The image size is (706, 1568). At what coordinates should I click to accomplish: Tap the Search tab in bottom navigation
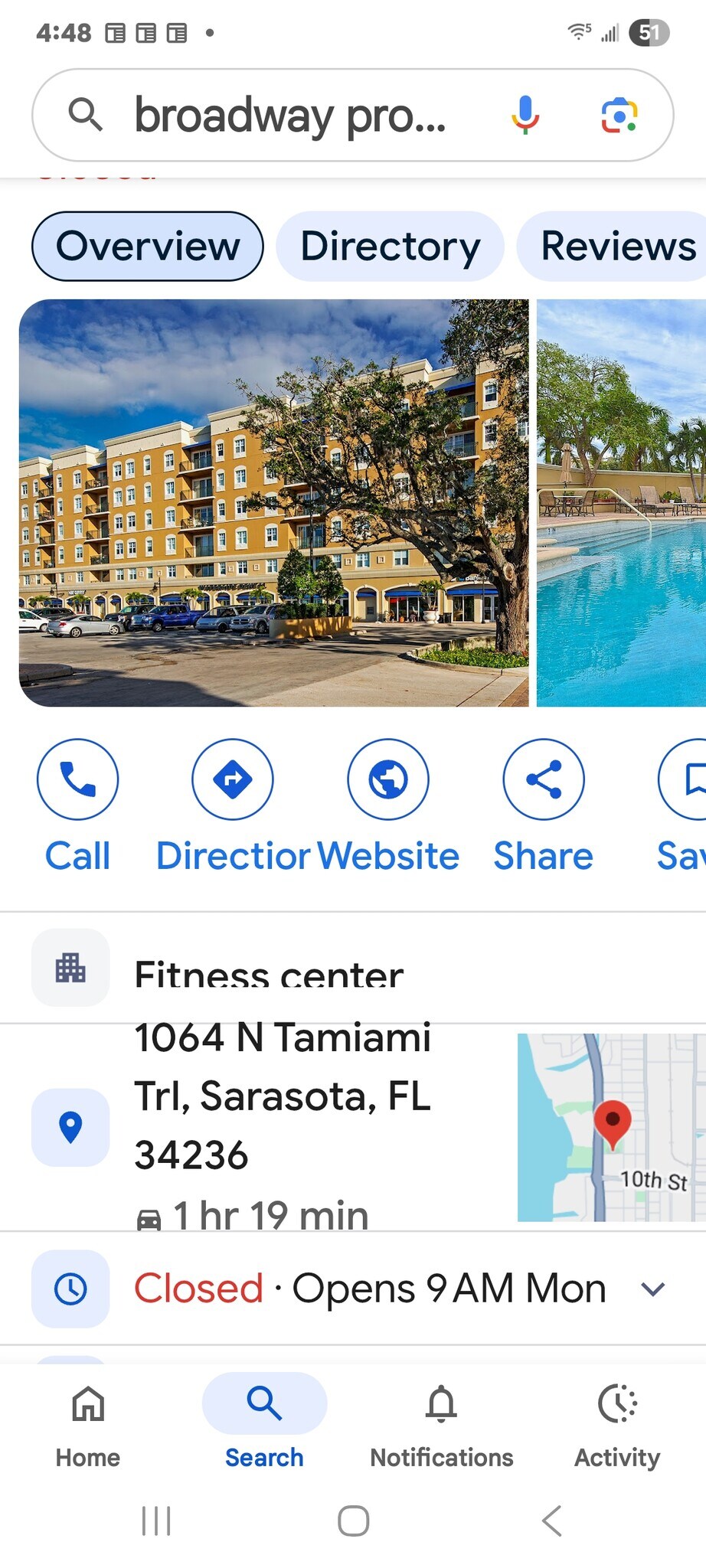click(x=263, y=1424)
